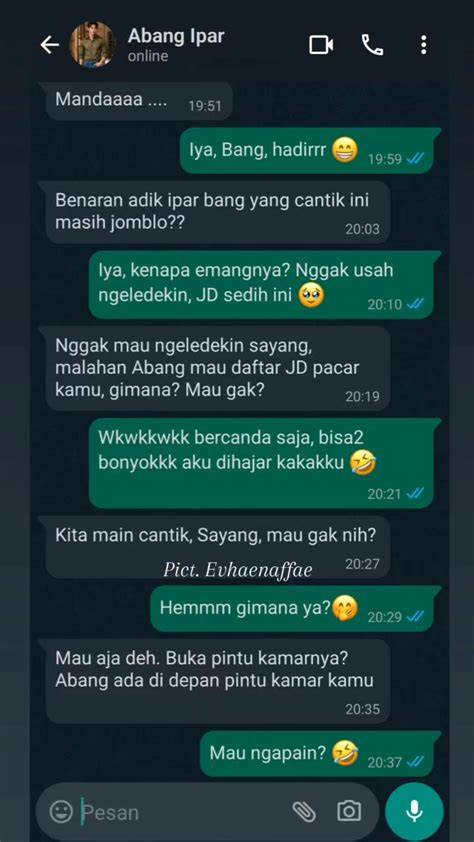
Task: Tap the microphone voice message button
Action: [x=414, y=811]
